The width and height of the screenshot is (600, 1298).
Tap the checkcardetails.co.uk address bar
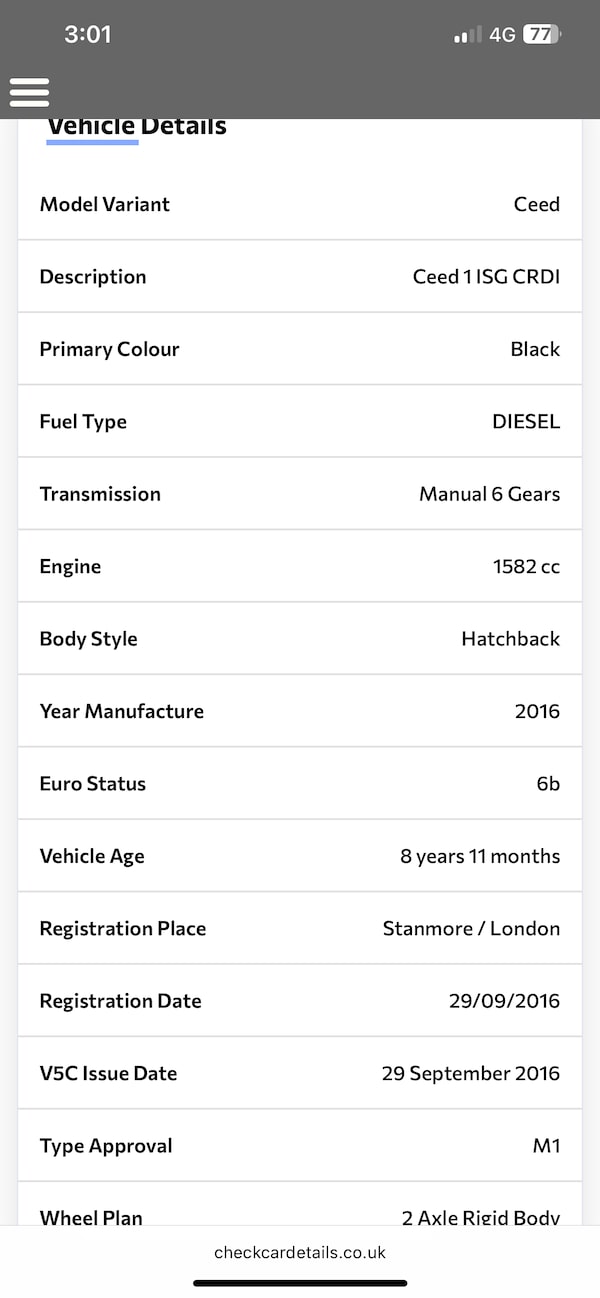[x=300, y=1252]
